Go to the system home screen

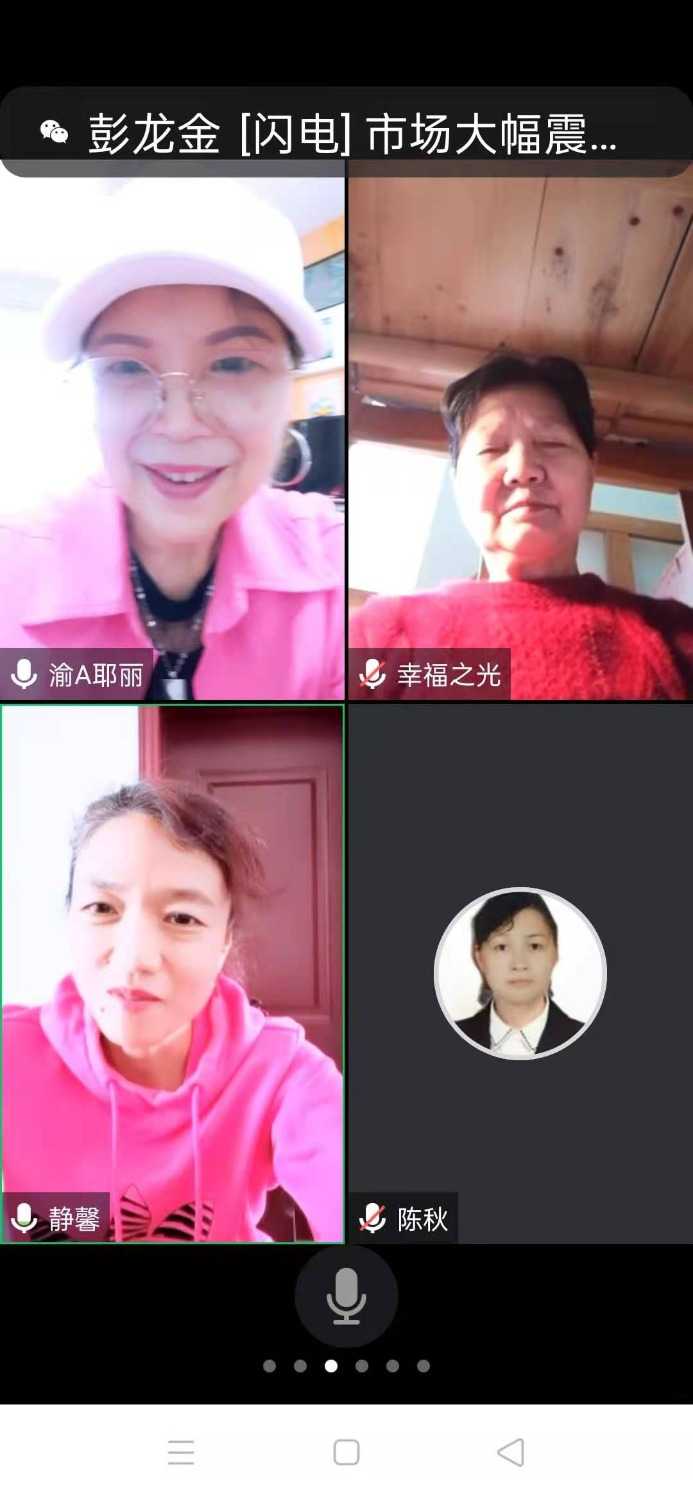coord(346,1452)
